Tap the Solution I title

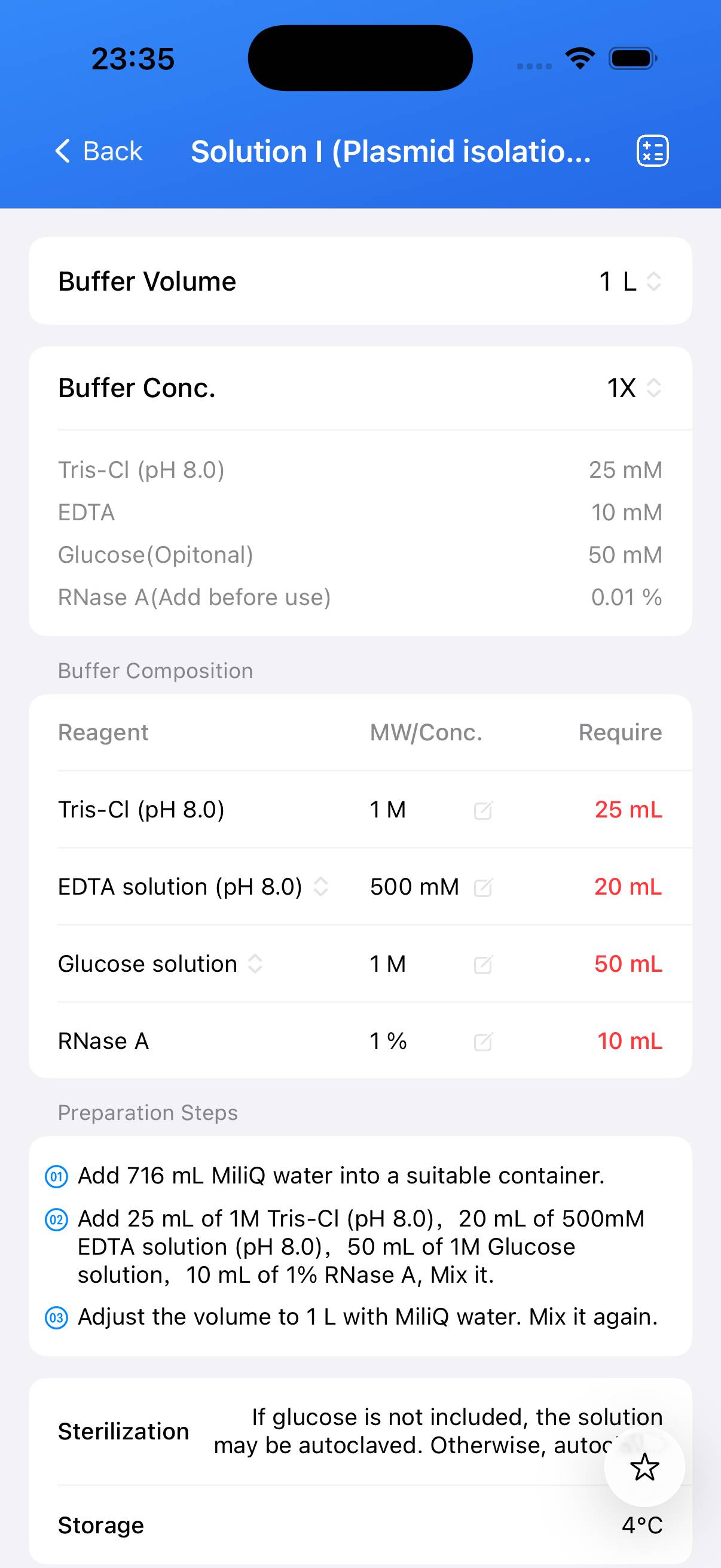point(389,150)
